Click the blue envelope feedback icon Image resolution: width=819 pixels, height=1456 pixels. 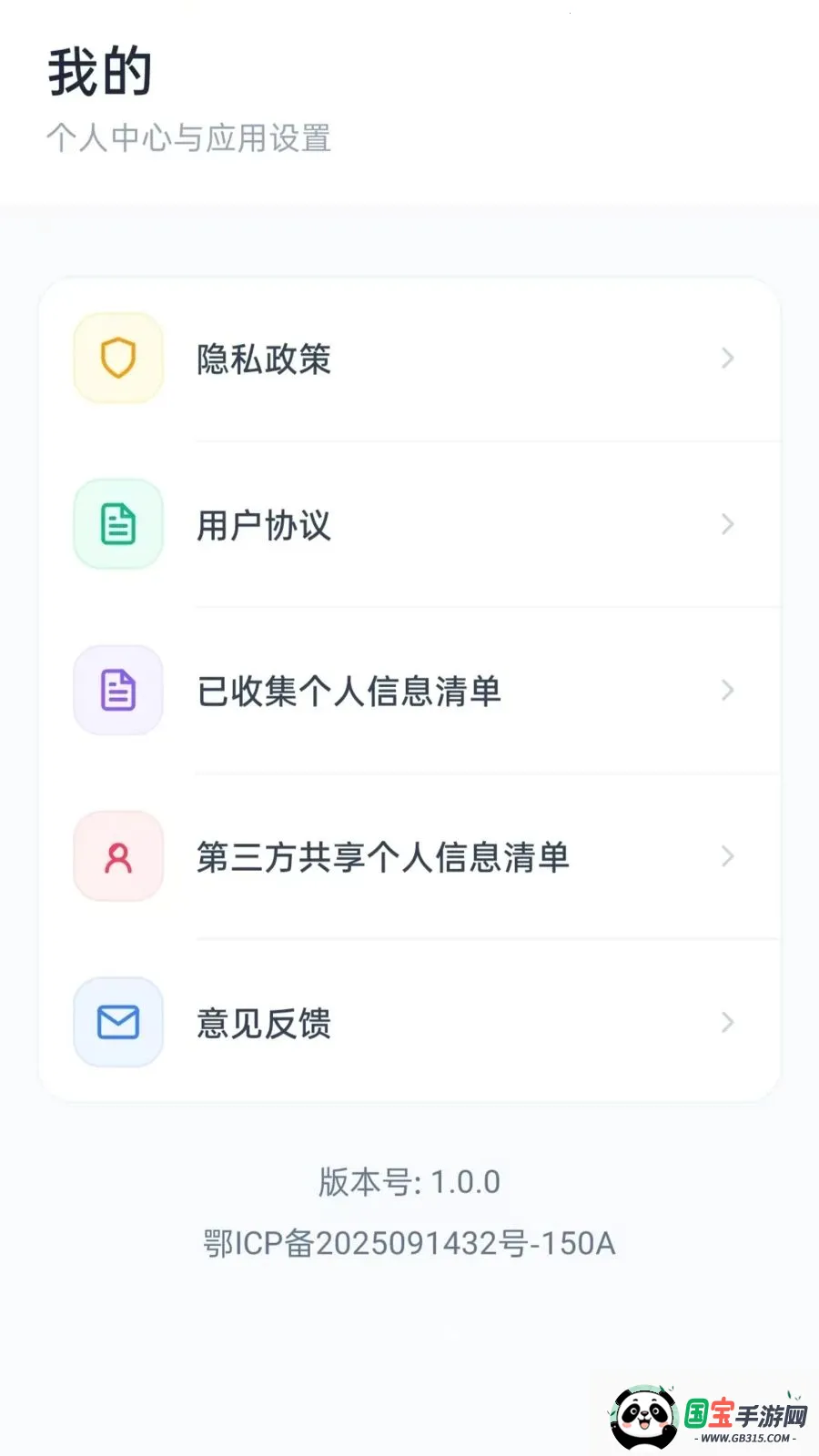coord(117,1023)
